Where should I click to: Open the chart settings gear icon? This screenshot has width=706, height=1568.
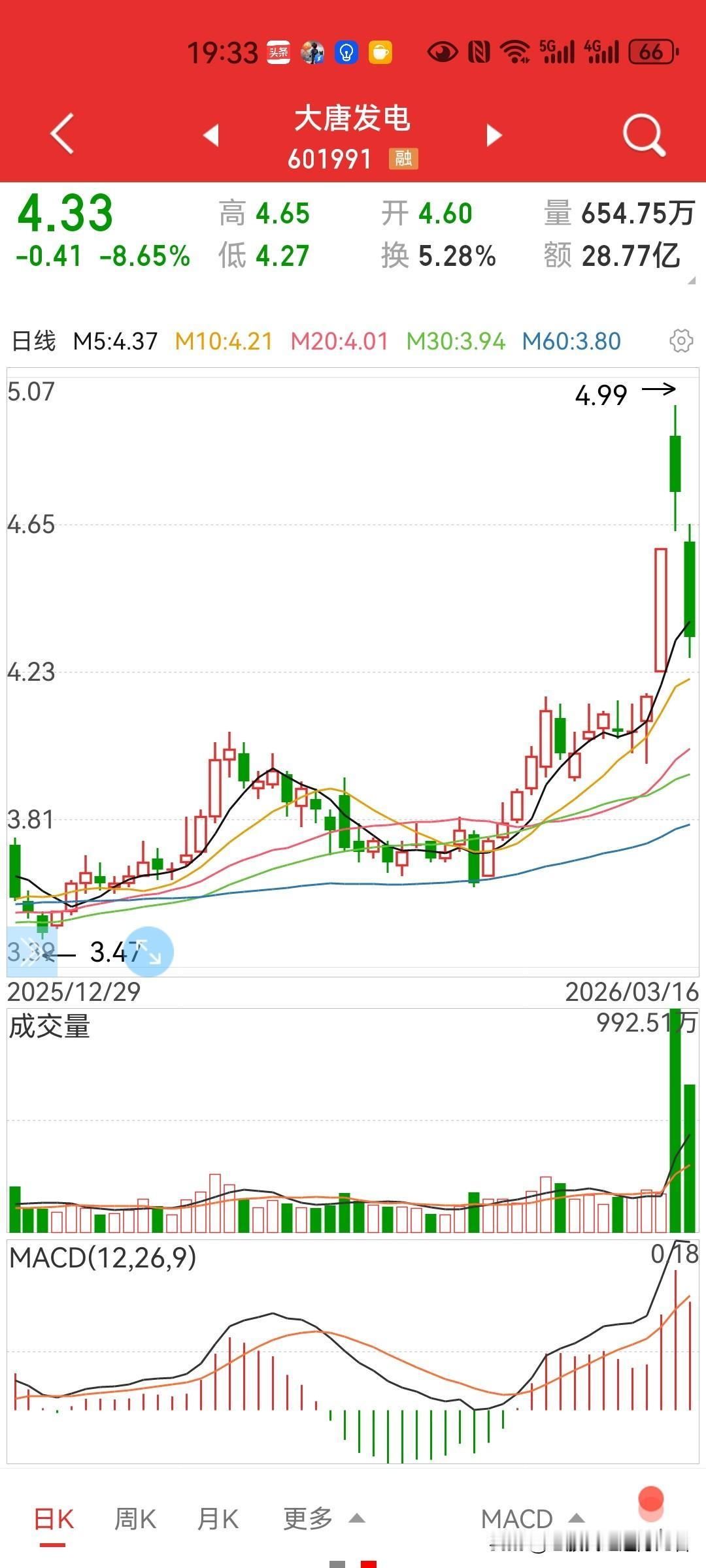[x=682, y=340]
